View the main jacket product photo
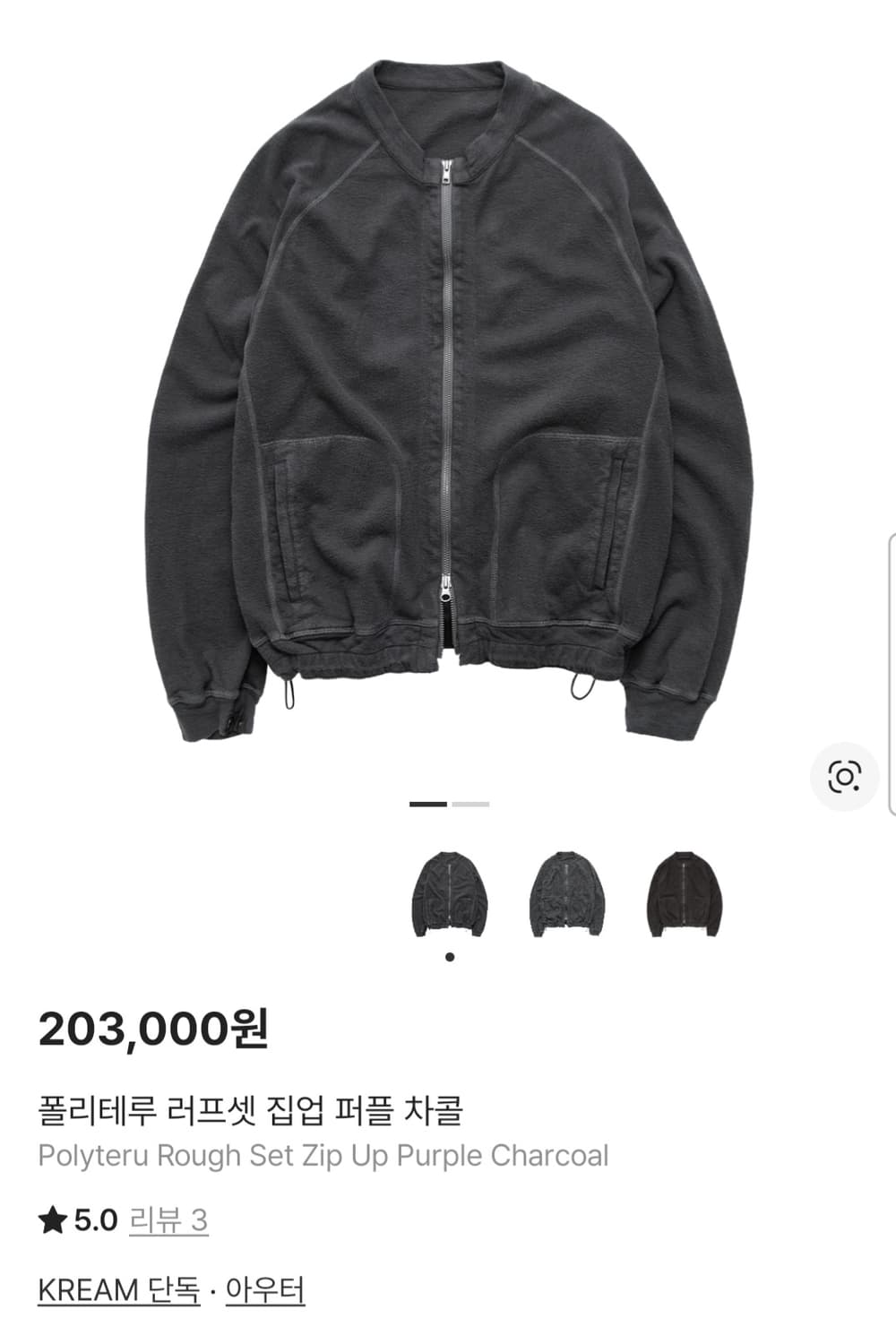The image size is (896, 1344). pyautogui.click(x=448, y=394)
